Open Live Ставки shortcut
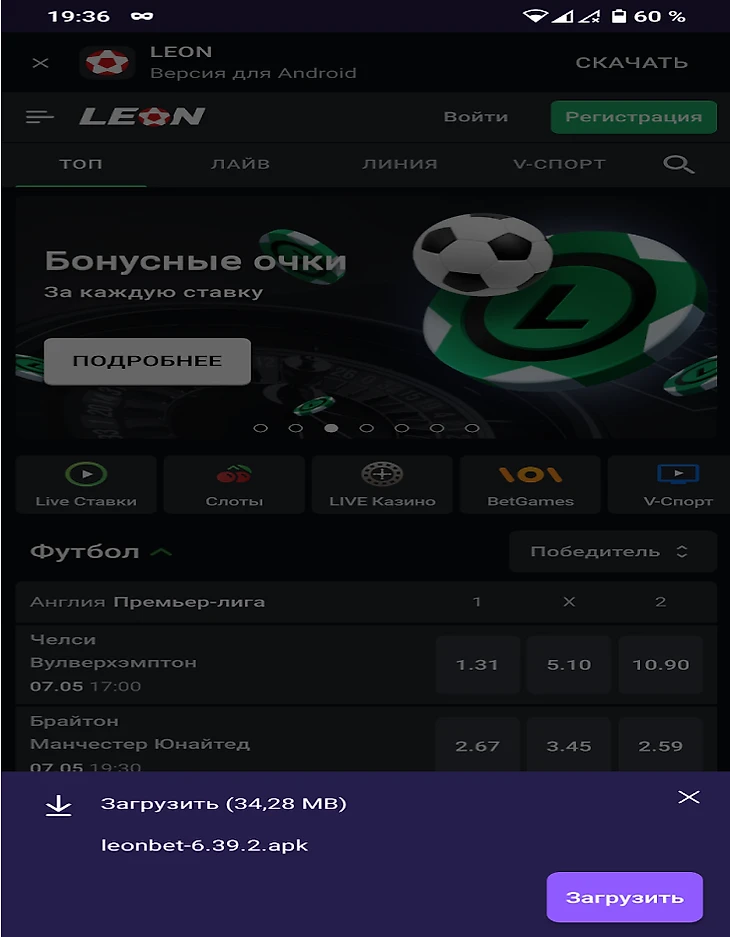This screenshot has width=730, height=937. 86,485
